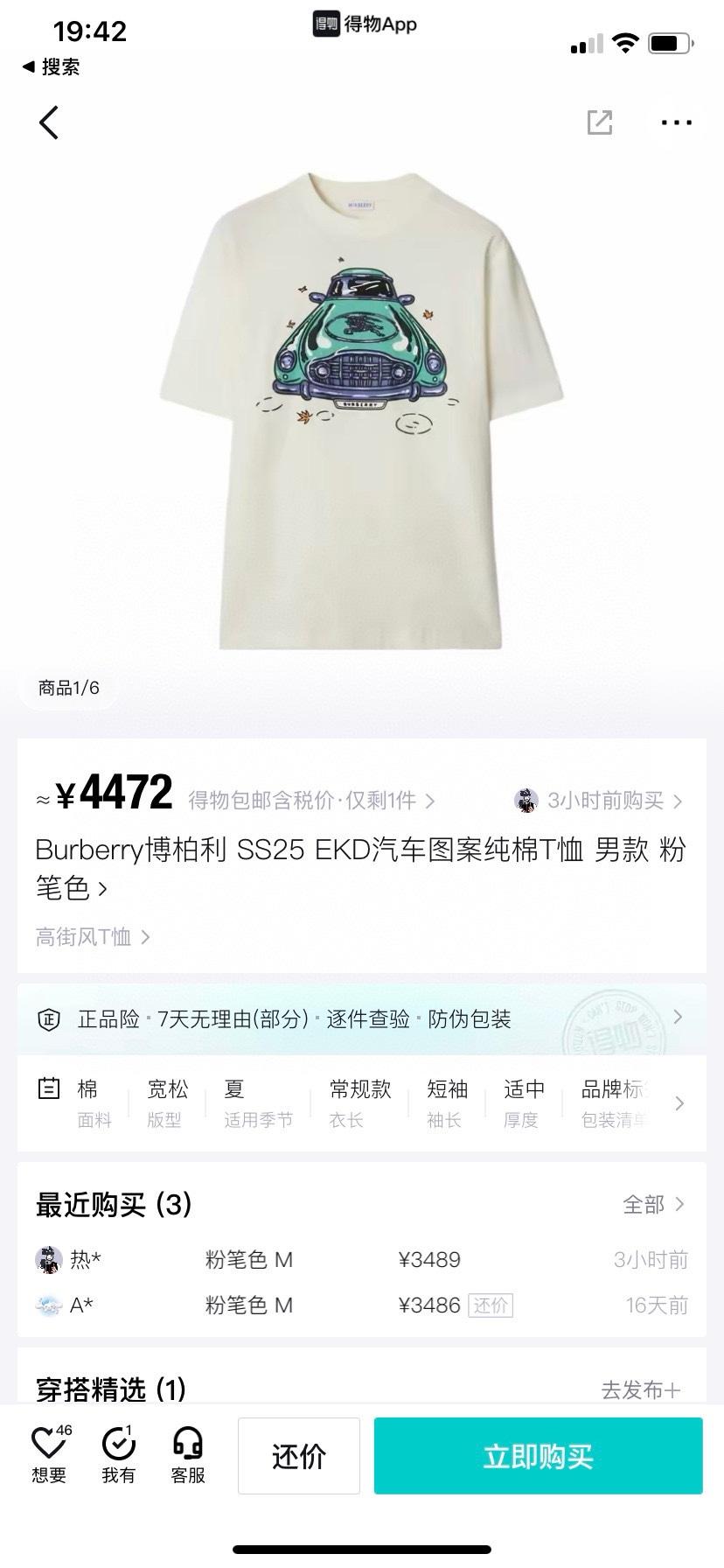Screen dimensions: 724x1568
Task: Open the 3小时前购买 recent buyer link
Action: [599, 801]
